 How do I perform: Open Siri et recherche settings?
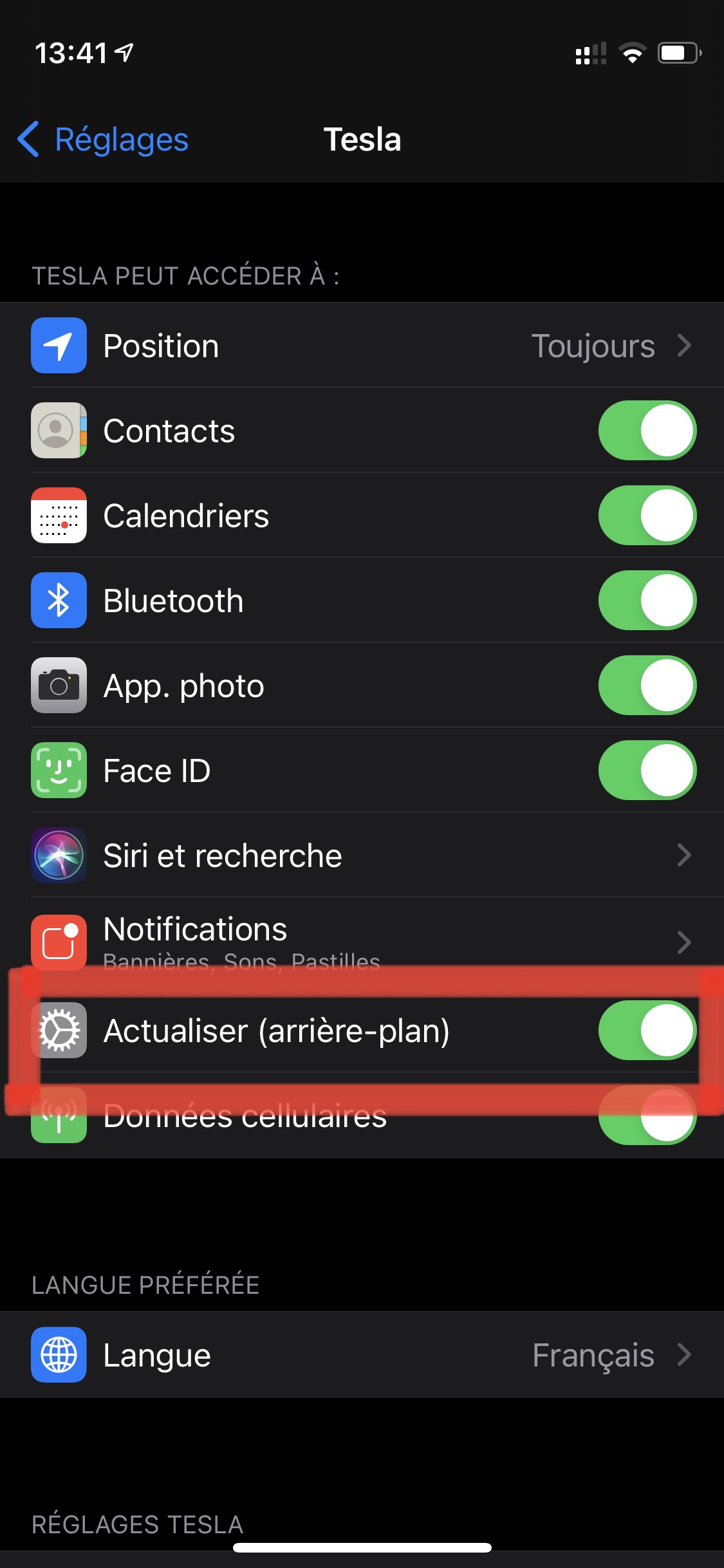pyautogui.click(x=362, y=855)
